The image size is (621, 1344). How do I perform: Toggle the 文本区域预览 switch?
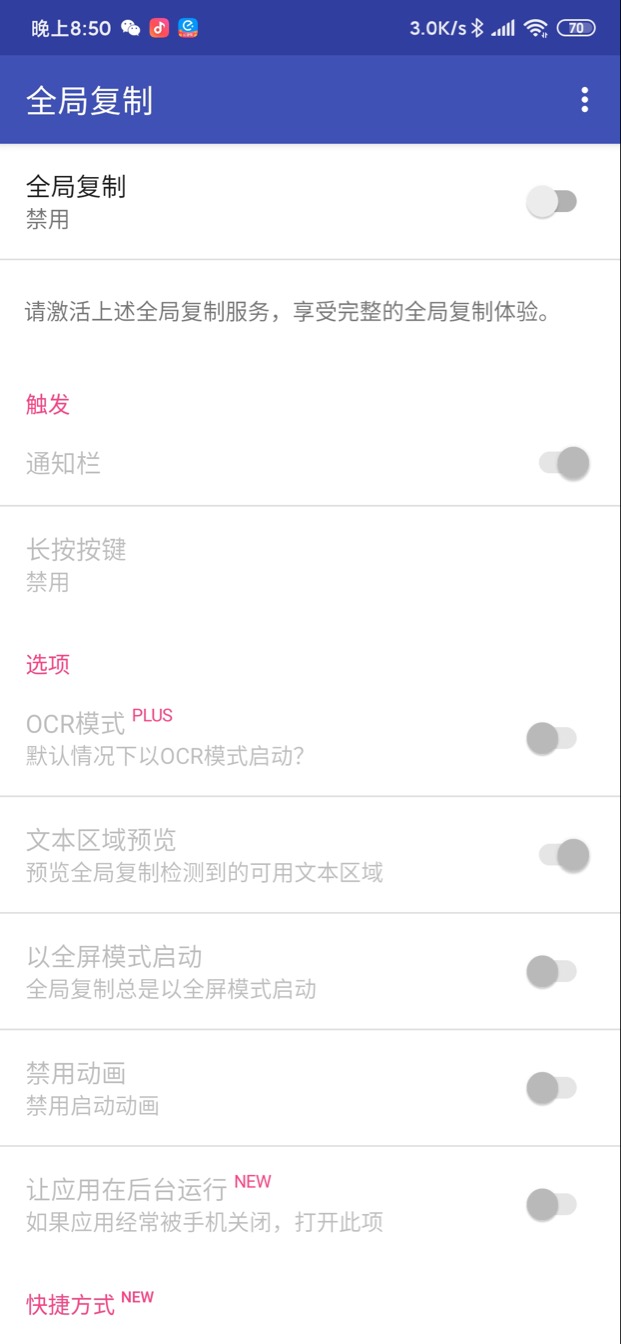[564, 855]
